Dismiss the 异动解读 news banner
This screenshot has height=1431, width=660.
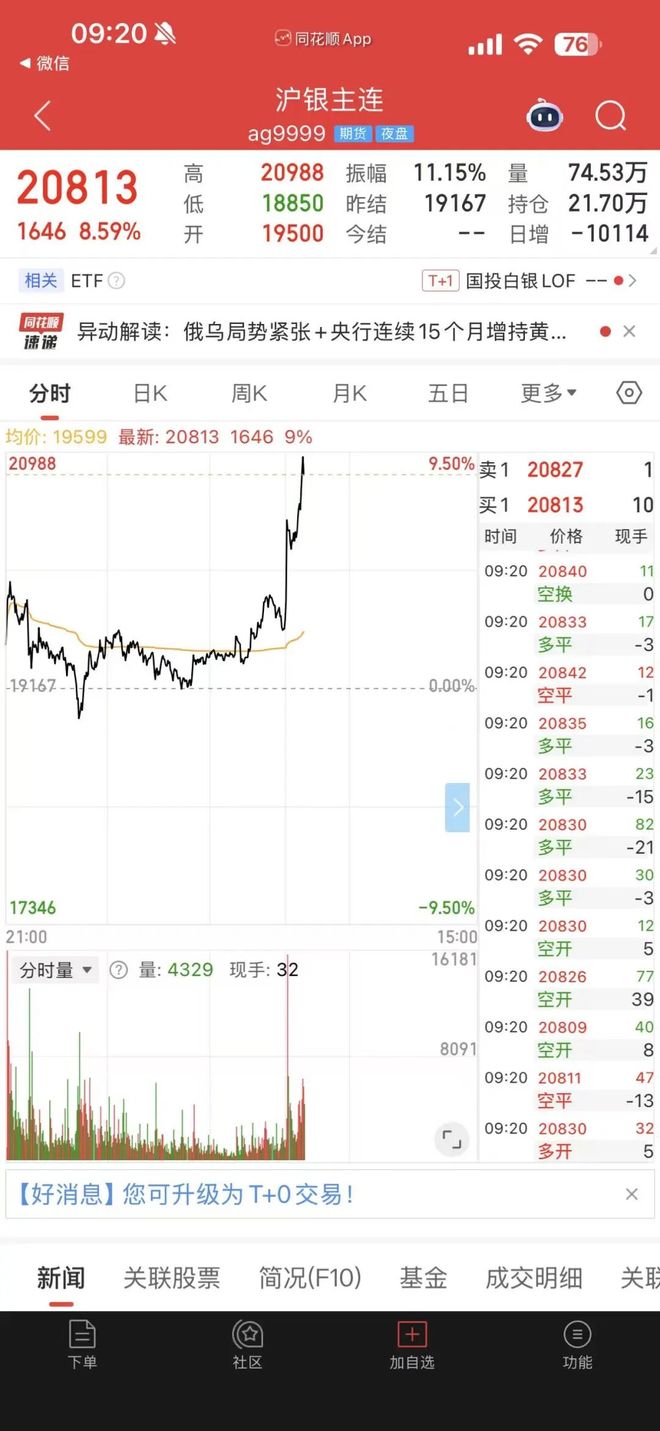[629, 332]
